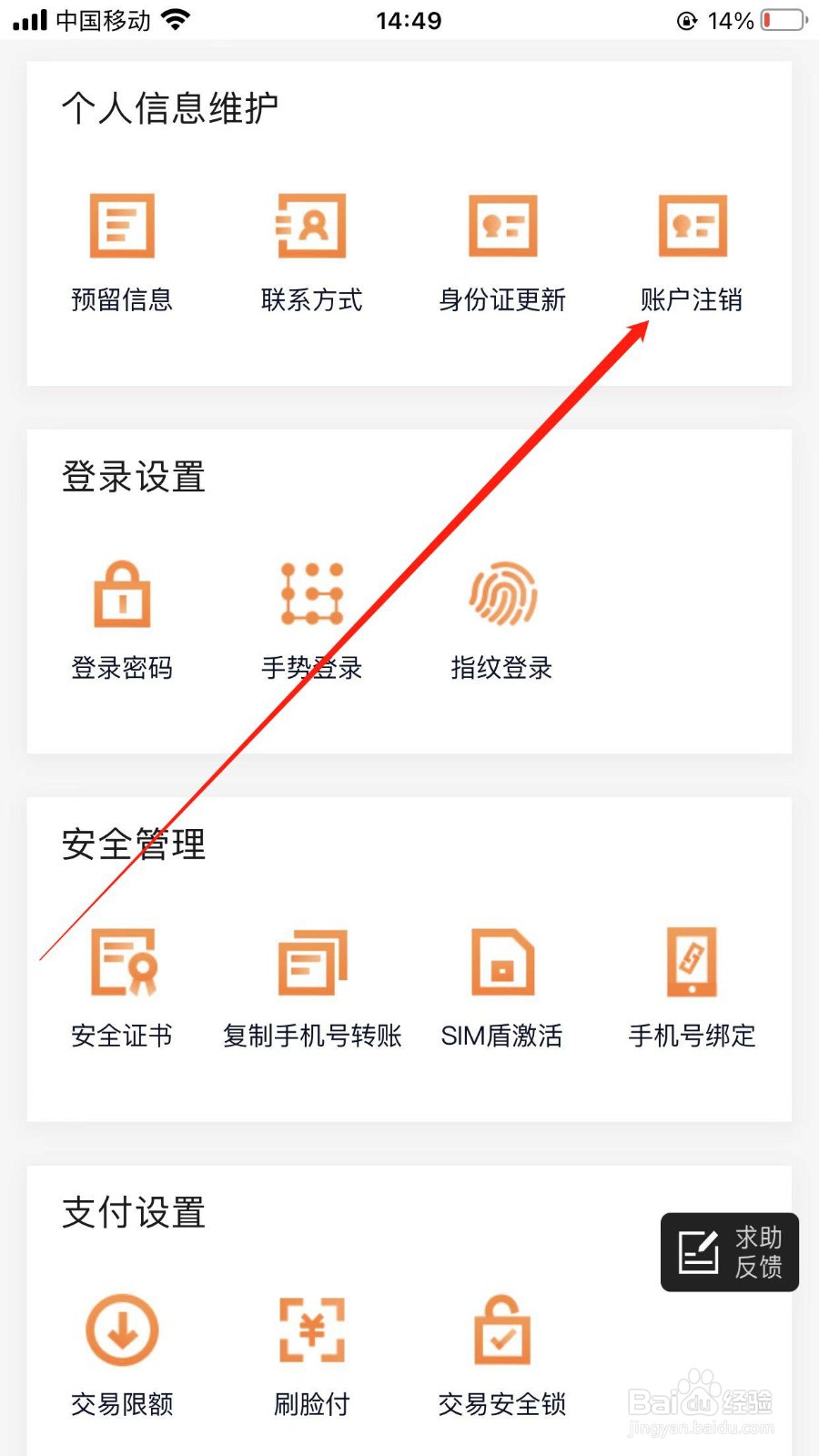Tap the 求助反馈 help feedback button
The height and width of the screenshot is (1456, 819).
click(x=728, y=1253)
